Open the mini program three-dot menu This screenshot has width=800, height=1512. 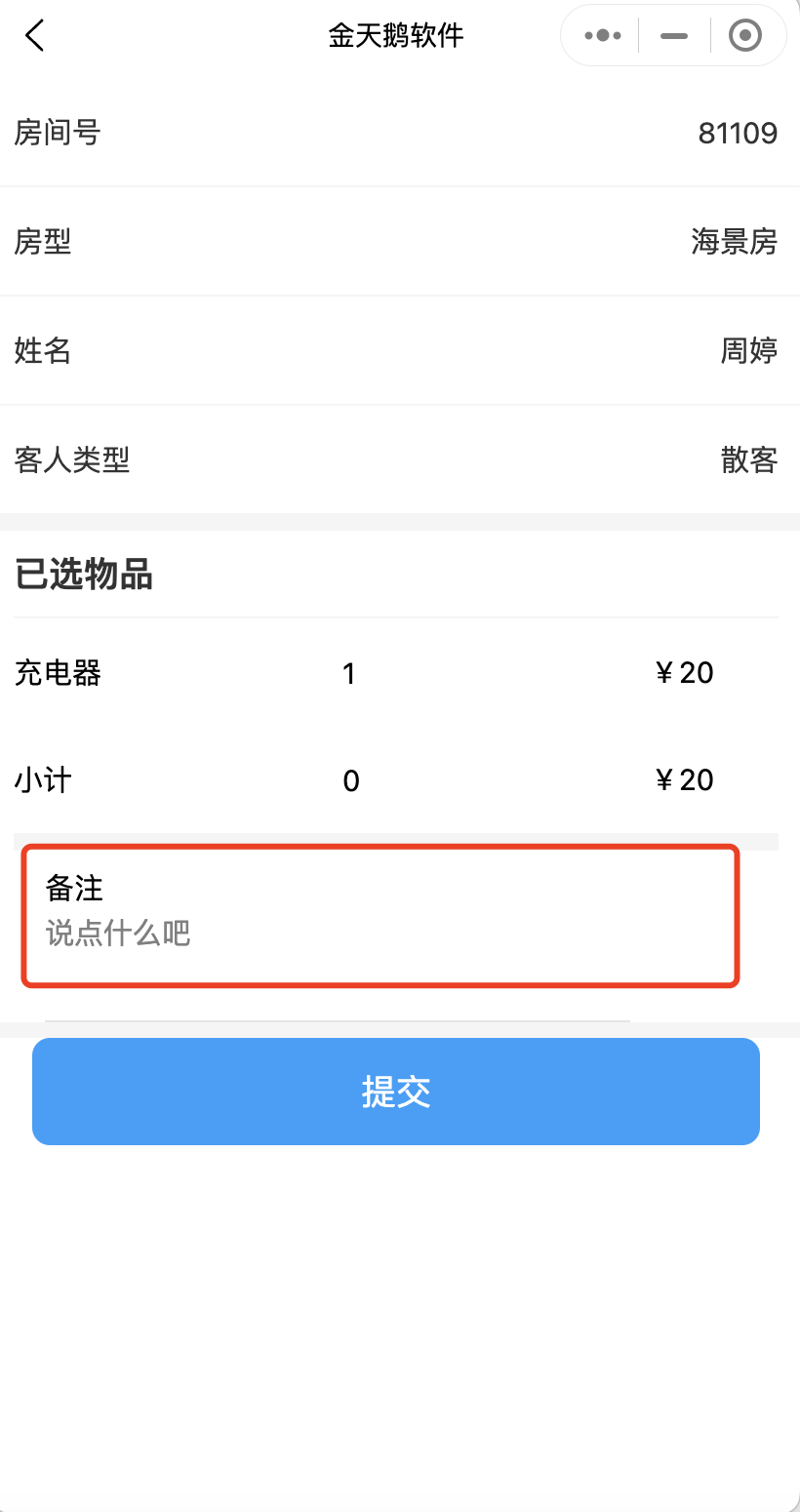point(603,36)
